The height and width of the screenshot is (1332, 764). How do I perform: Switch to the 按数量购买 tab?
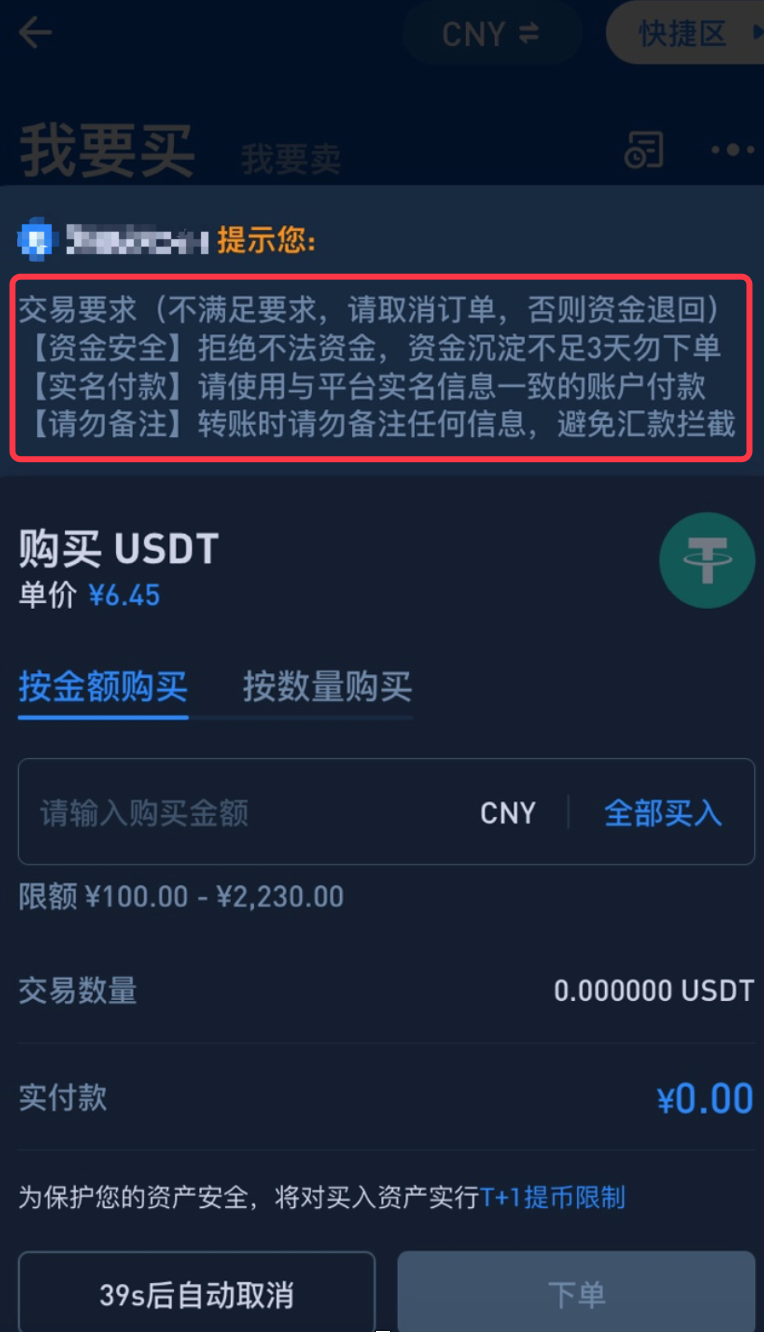tap(327, 688)
